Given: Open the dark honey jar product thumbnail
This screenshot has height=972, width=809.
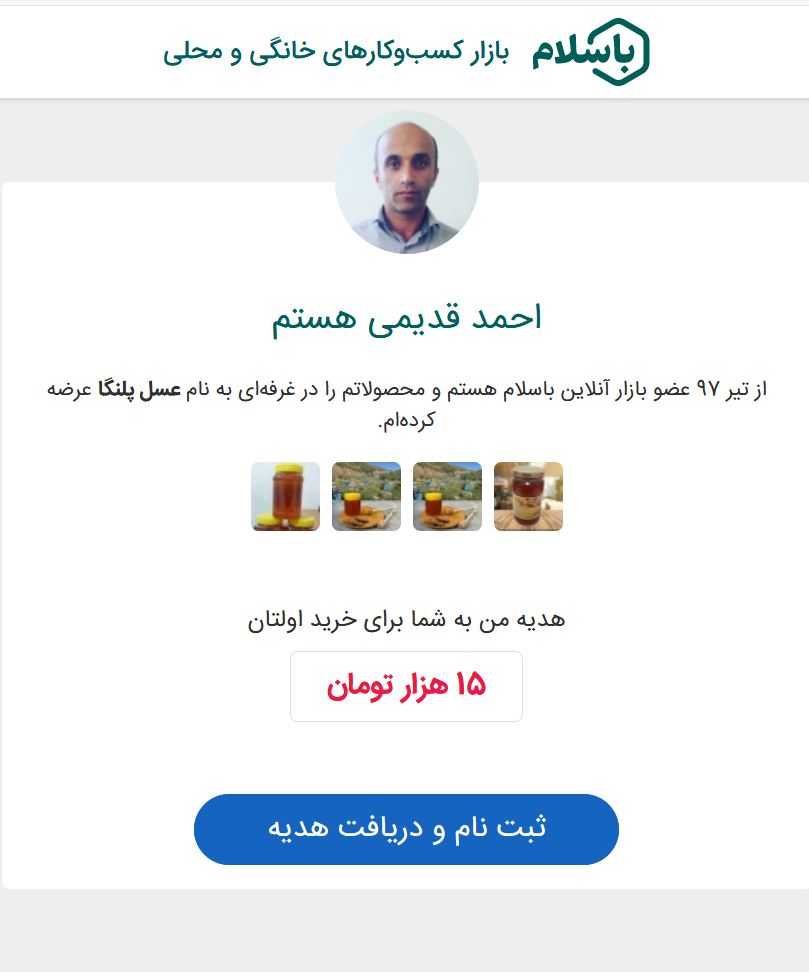Looking at the screenshot, I should (528, 496).
